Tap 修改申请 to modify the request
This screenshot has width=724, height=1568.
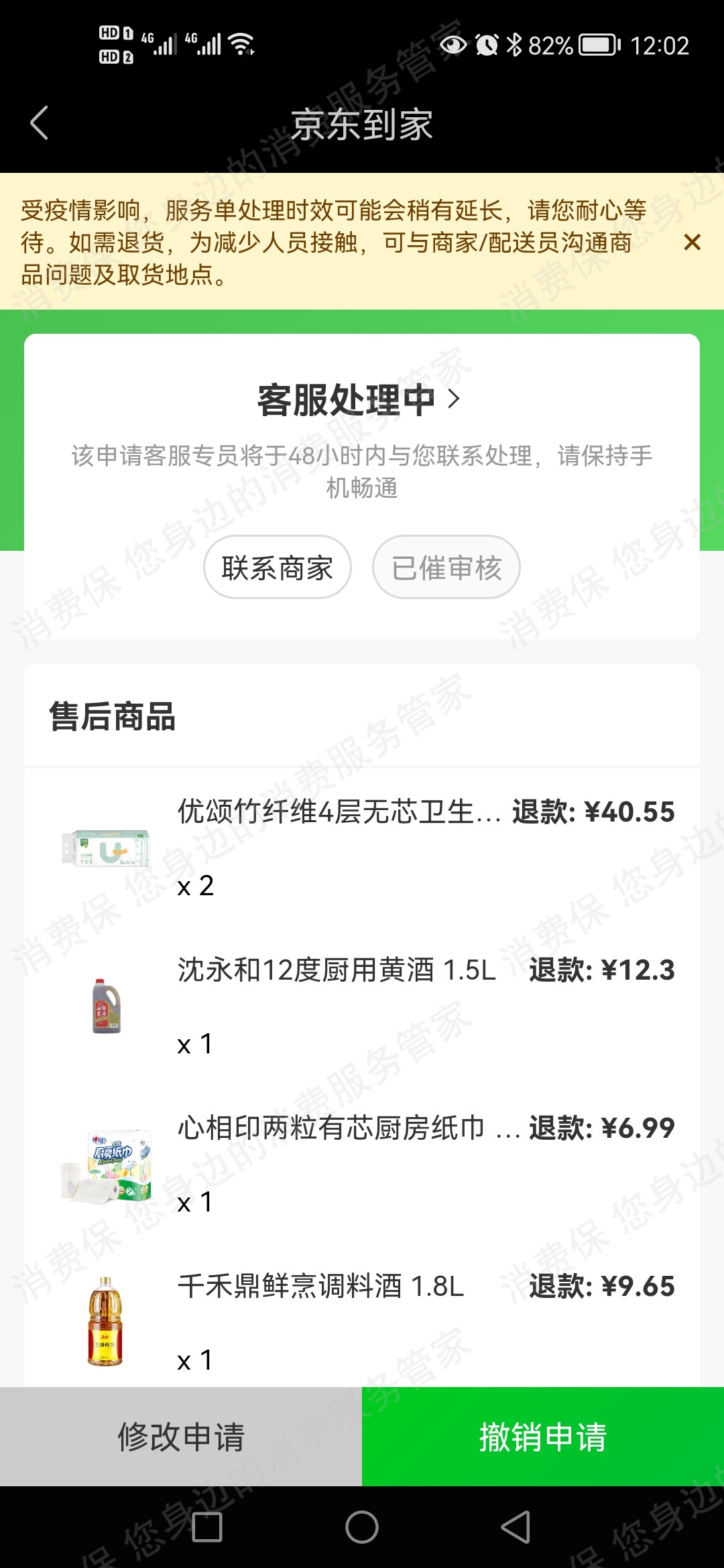[x=181, y=1437]
